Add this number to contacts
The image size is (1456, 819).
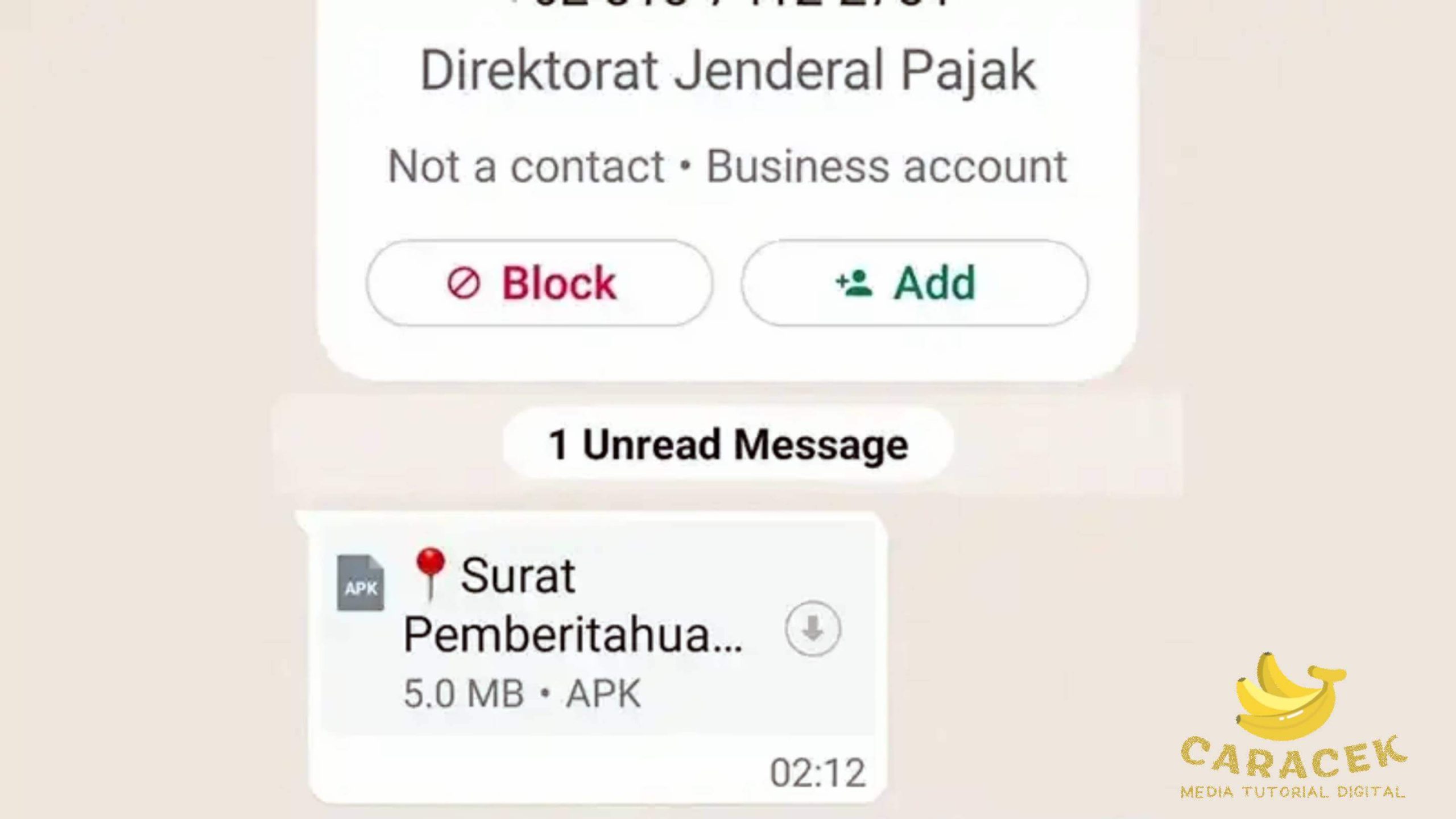click(x=914, y=283)
